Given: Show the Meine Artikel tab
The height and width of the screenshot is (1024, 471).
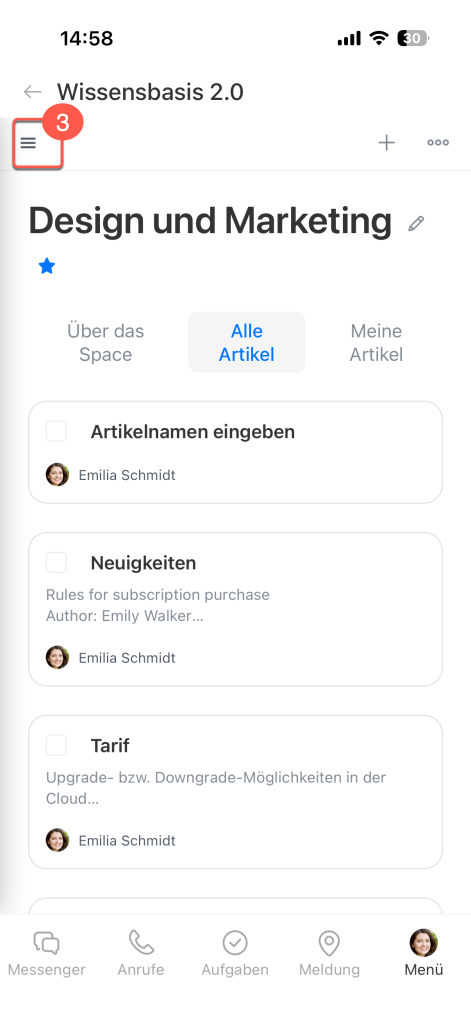Looking at the screenshot, I should tap(376, 342).
